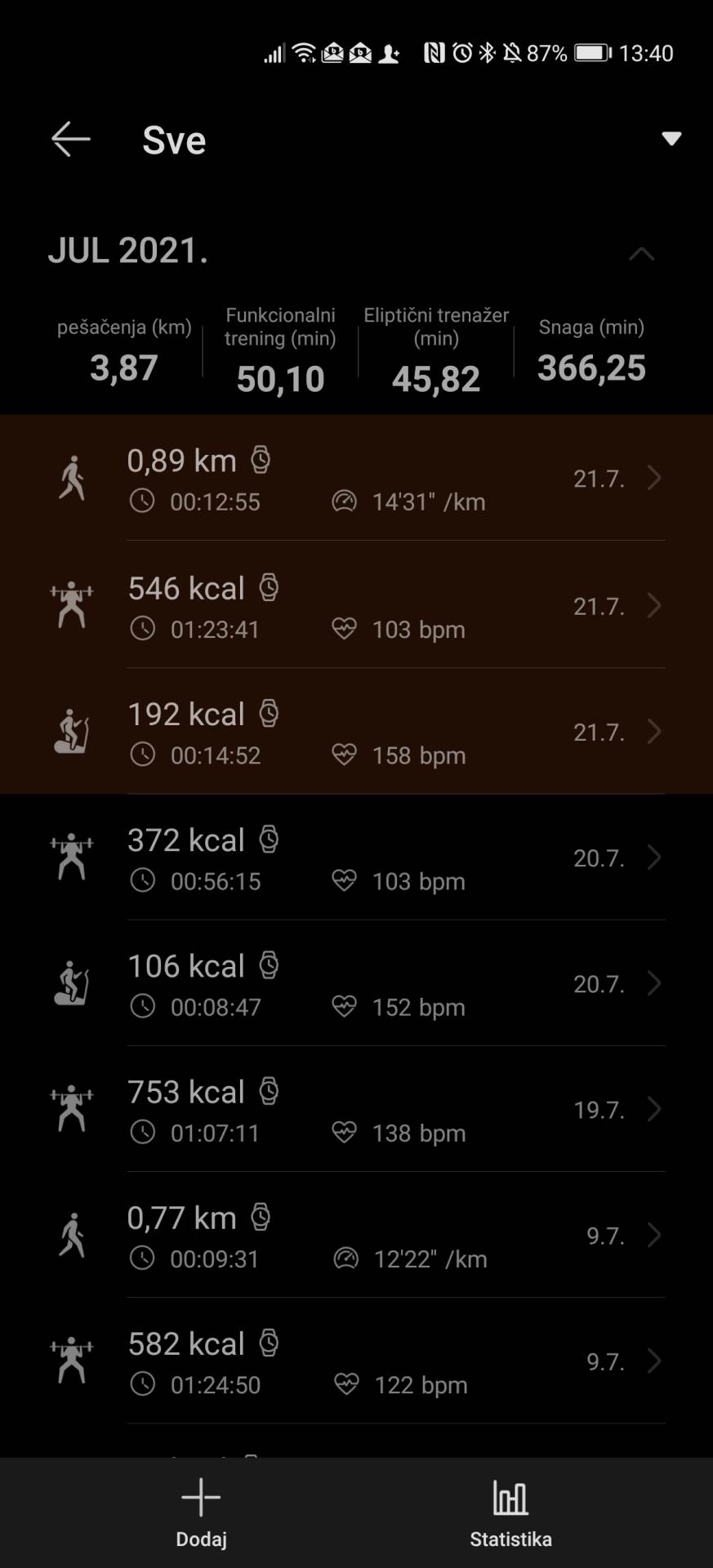
Task: View the 192 kcal elliptical session
Action: pos(356,733)
